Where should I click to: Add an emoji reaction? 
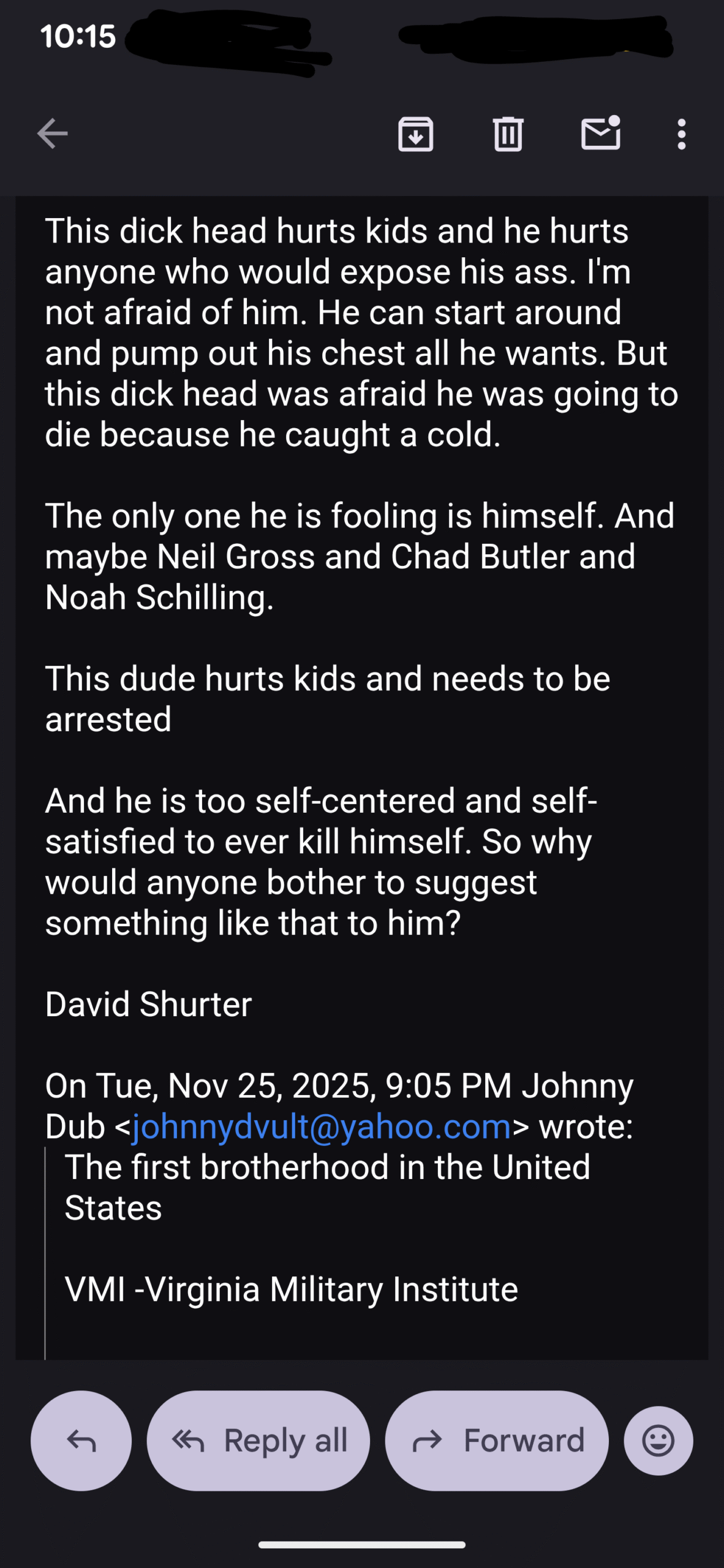658,1441
